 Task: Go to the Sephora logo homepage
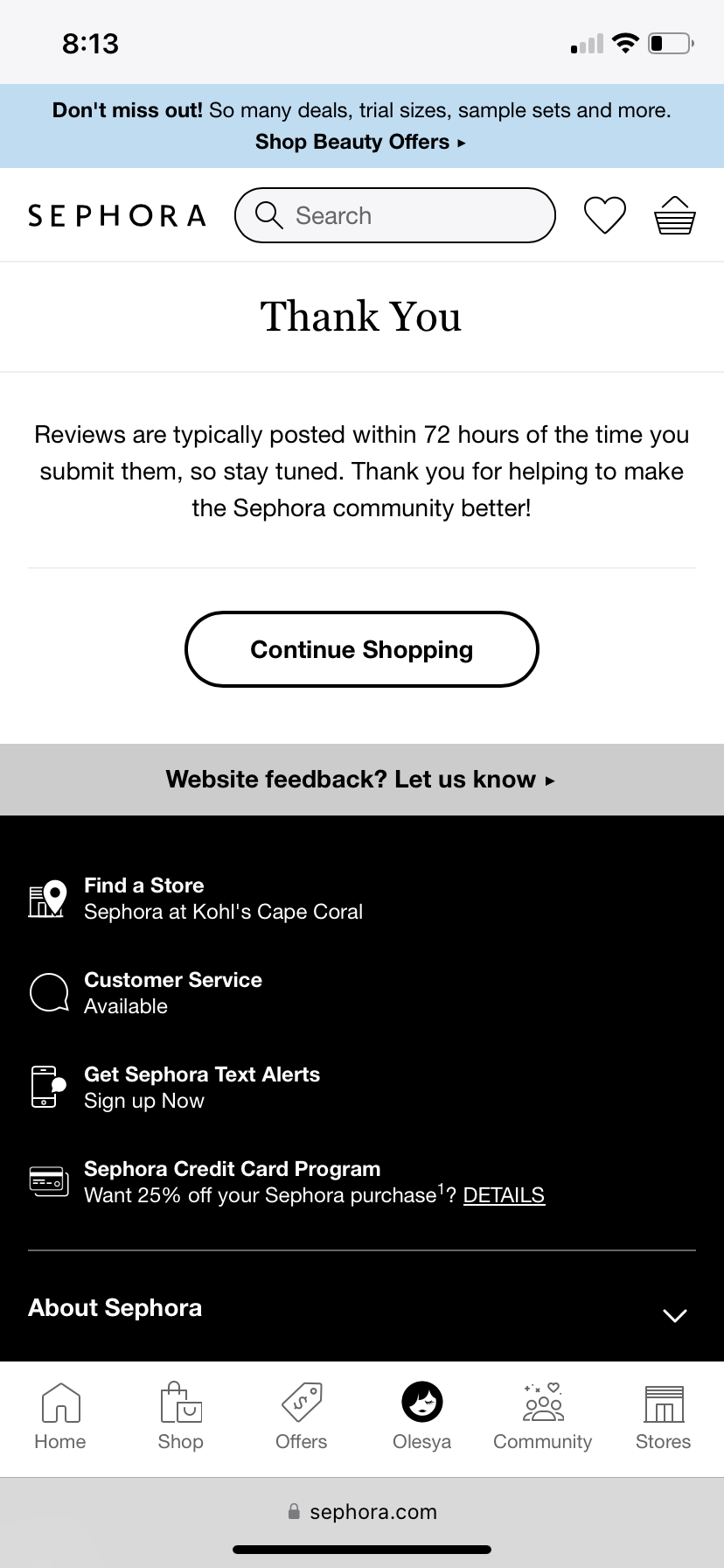(x=117, y=215)
